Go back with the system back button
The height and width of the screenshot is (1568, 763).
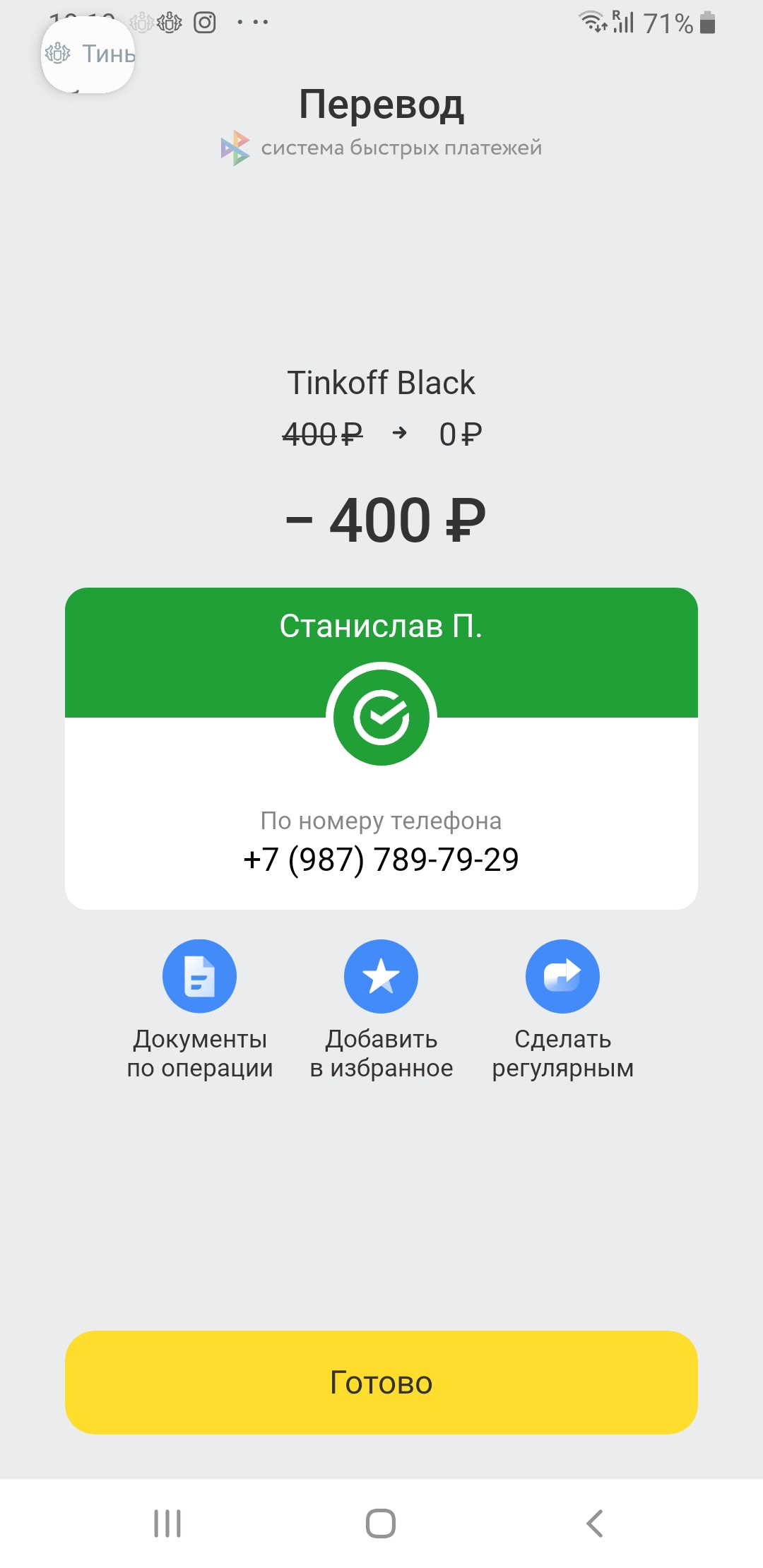coord(595,1524)
